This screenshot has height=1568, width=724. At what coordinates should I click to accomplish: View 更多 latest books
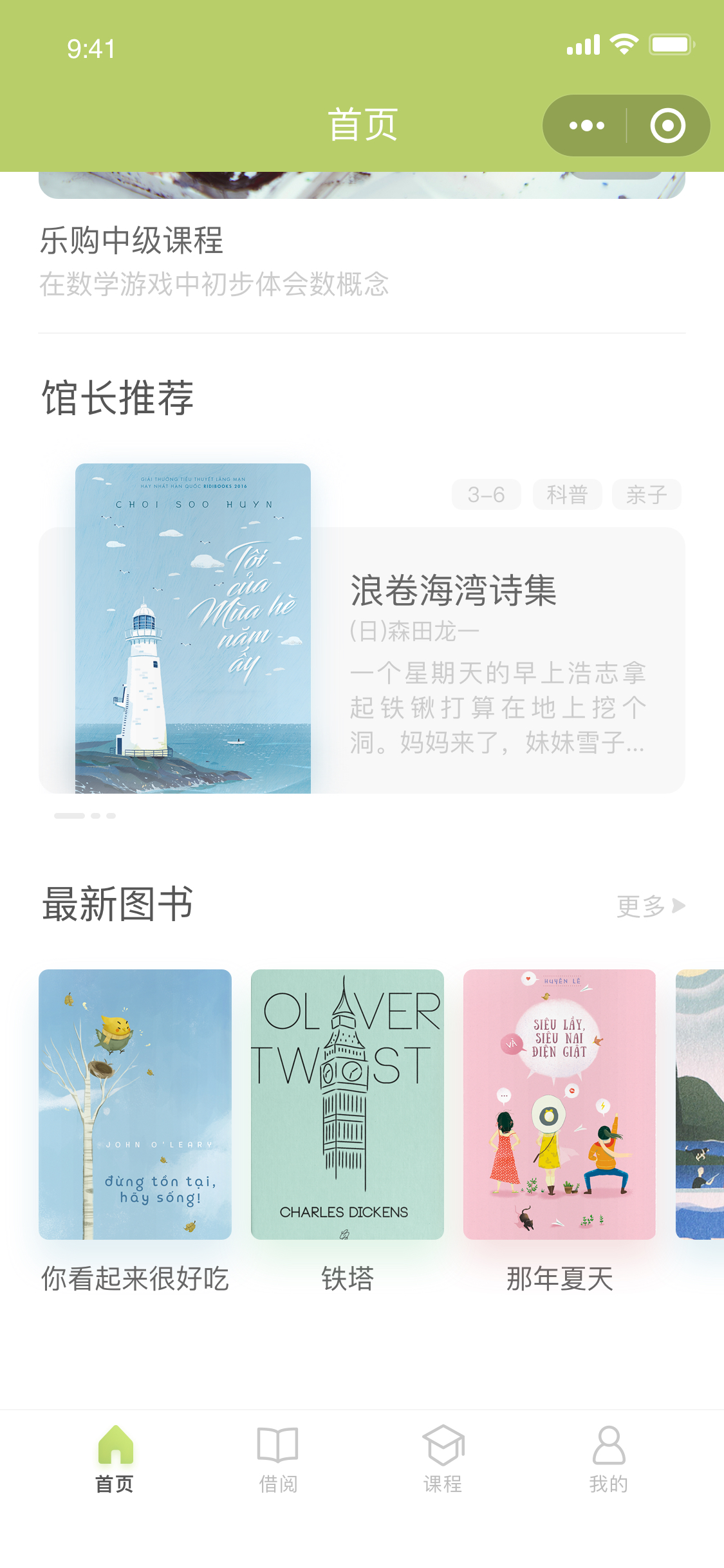tap(650, 906)
